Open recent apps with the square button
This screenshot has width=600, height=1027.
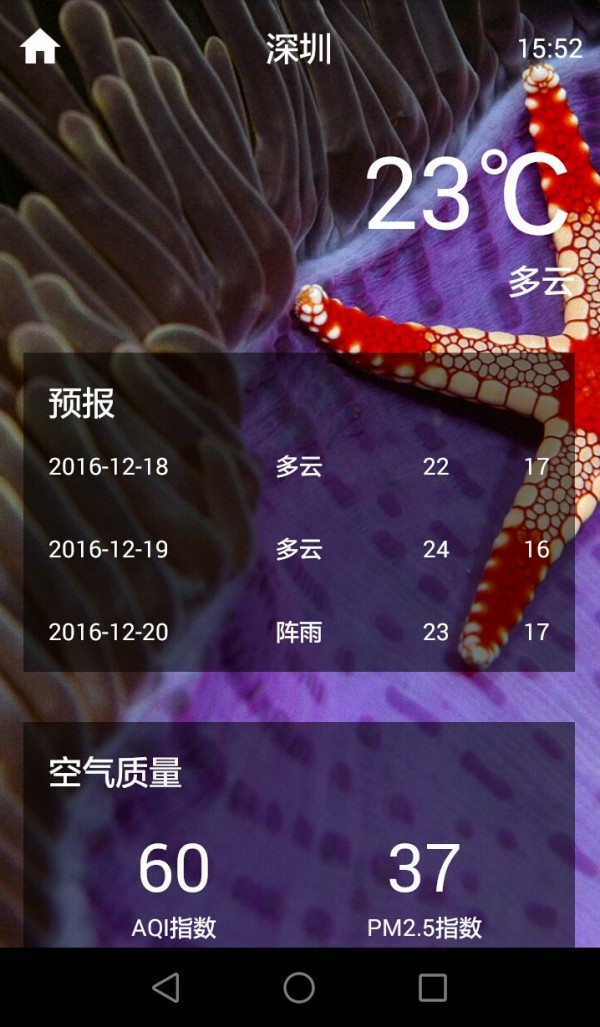click(x=432, y=987)
